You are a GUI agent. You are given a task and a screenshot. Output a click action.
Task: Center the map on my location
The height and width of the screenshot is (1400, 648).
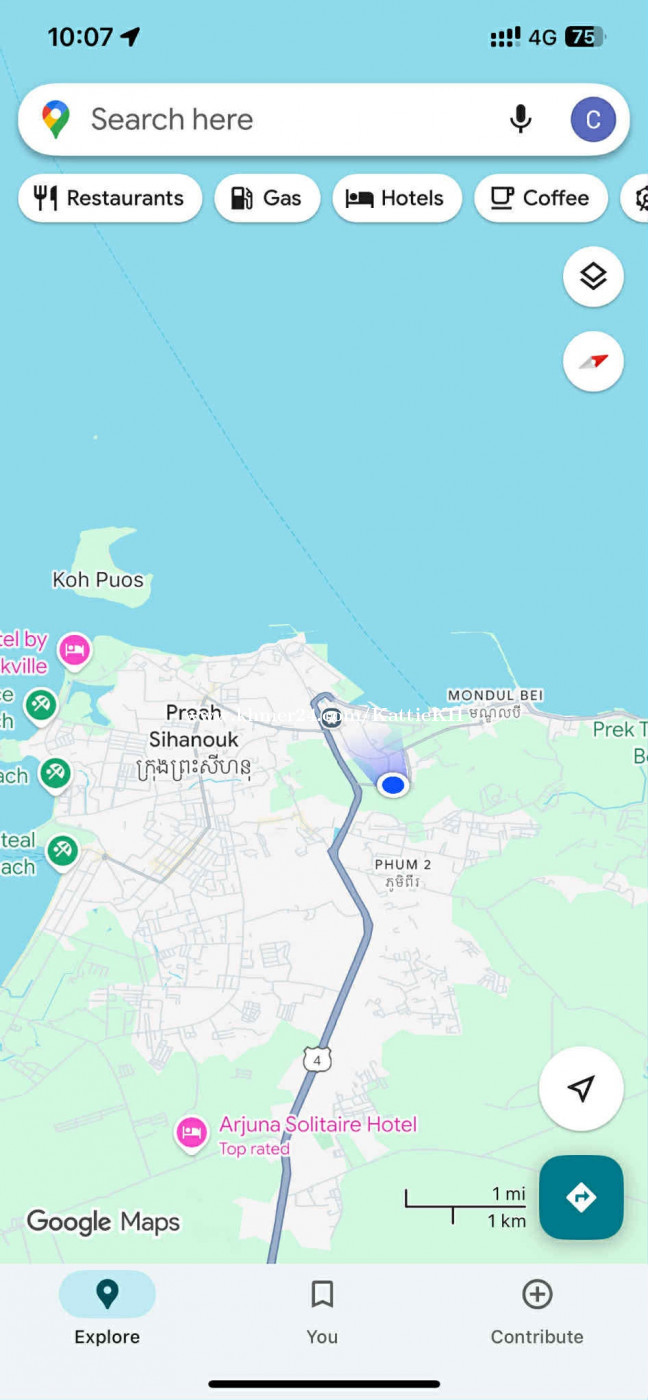pyautogui.click(x=581, y=1089)
